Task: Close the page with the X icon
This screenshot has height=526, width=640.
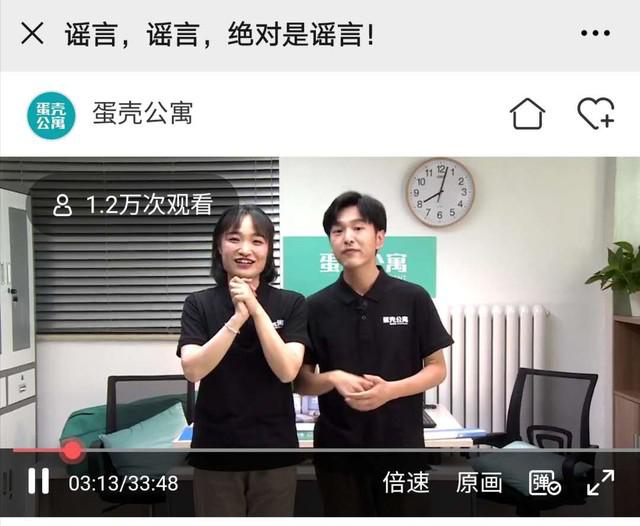Action: [32, 34]
